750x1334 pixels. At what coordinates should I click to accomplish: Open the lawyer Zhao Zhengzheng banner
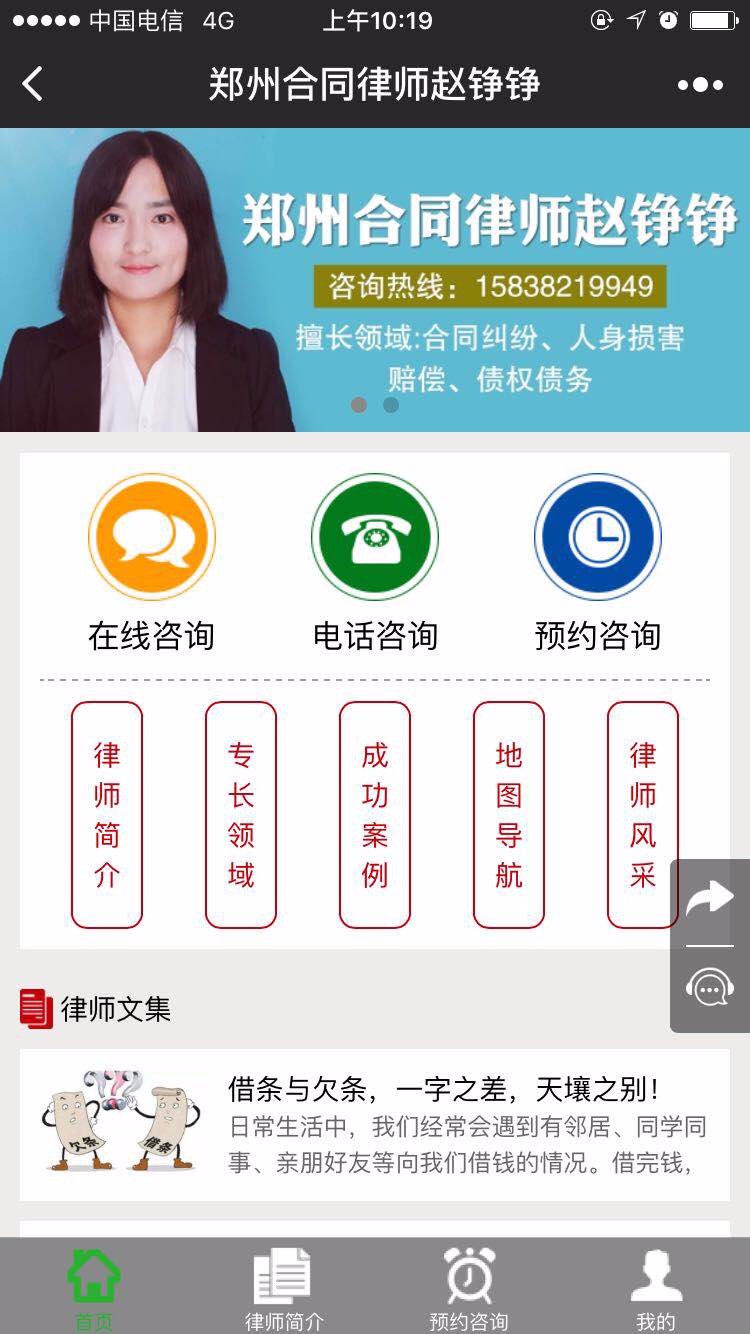pos(375,280)
